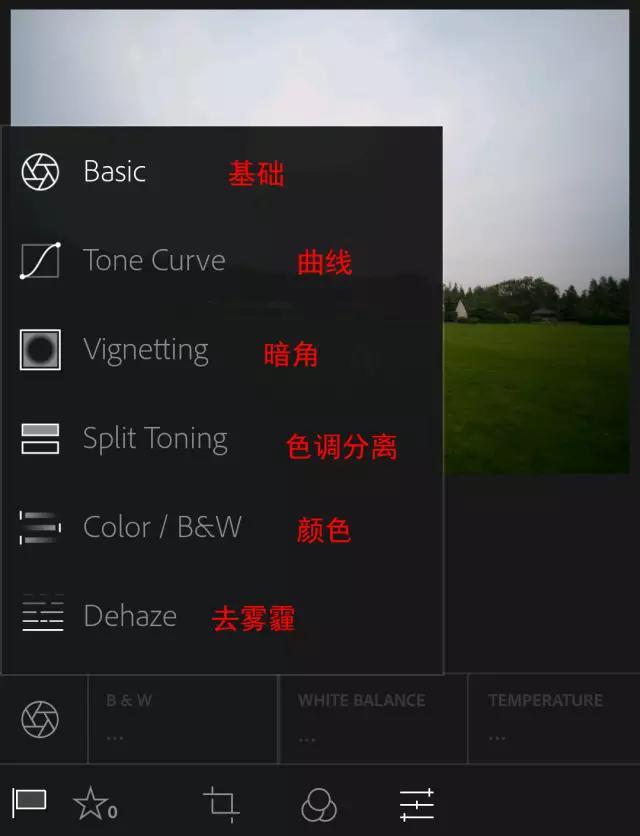Choose Vignetting from the menu
The width and height of the screenshot is (640, 836).
145,350
